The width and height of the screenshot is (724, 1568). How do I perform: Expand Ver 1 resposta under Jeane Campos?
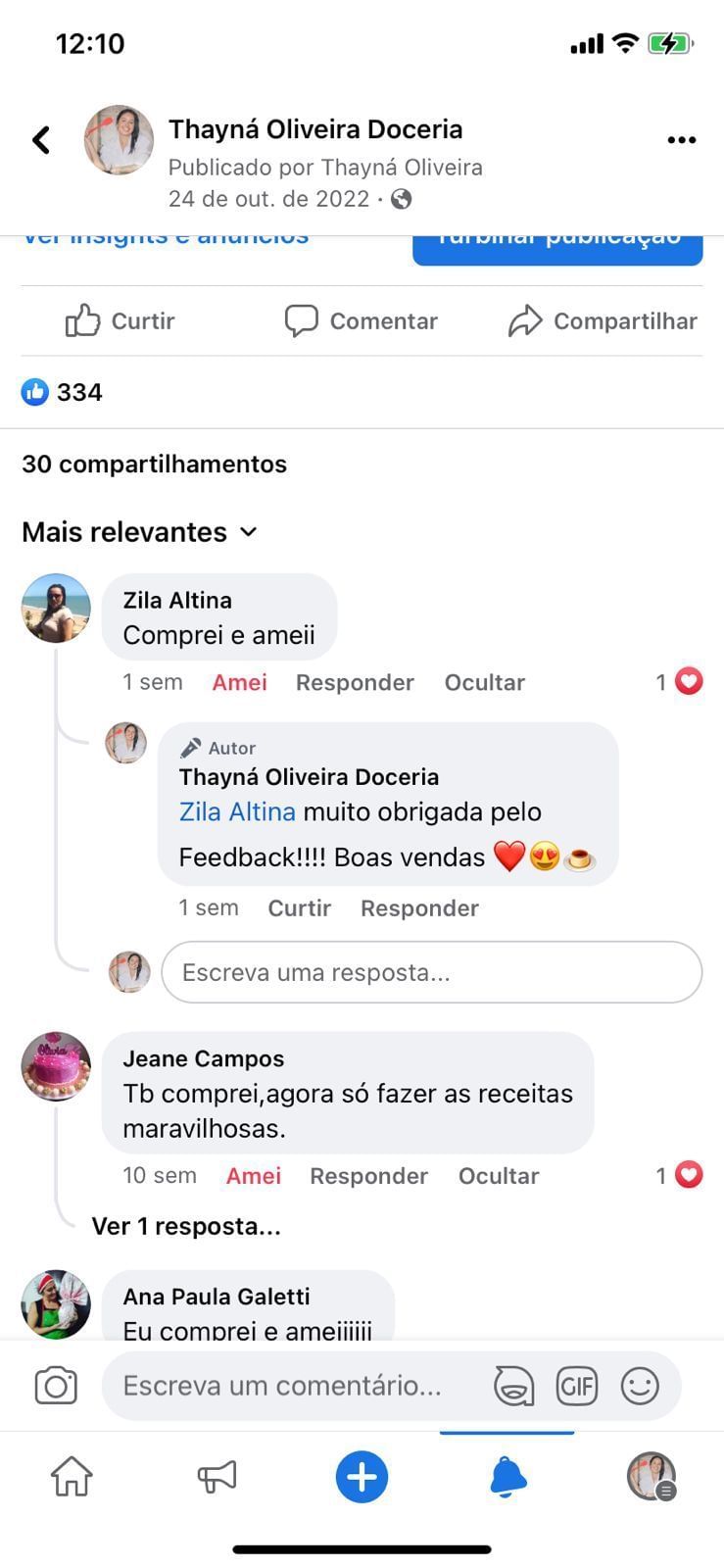tap(186, 1227)
